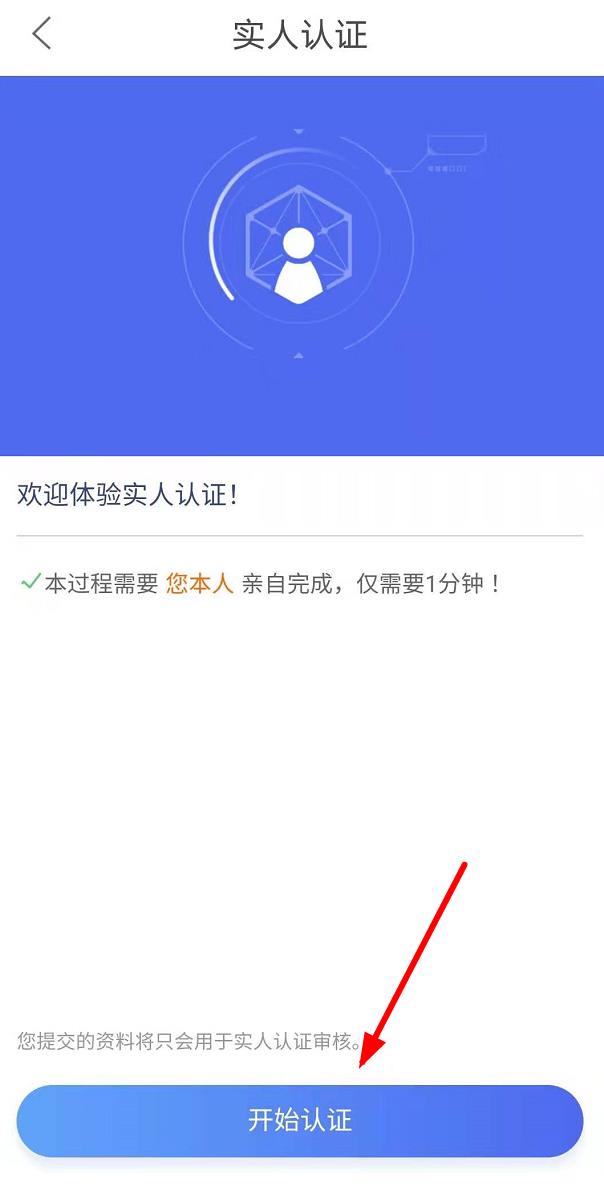Tap the 开始认证 button
This screenshot has height=1191, width=604.
click(x=300, y=1120)
